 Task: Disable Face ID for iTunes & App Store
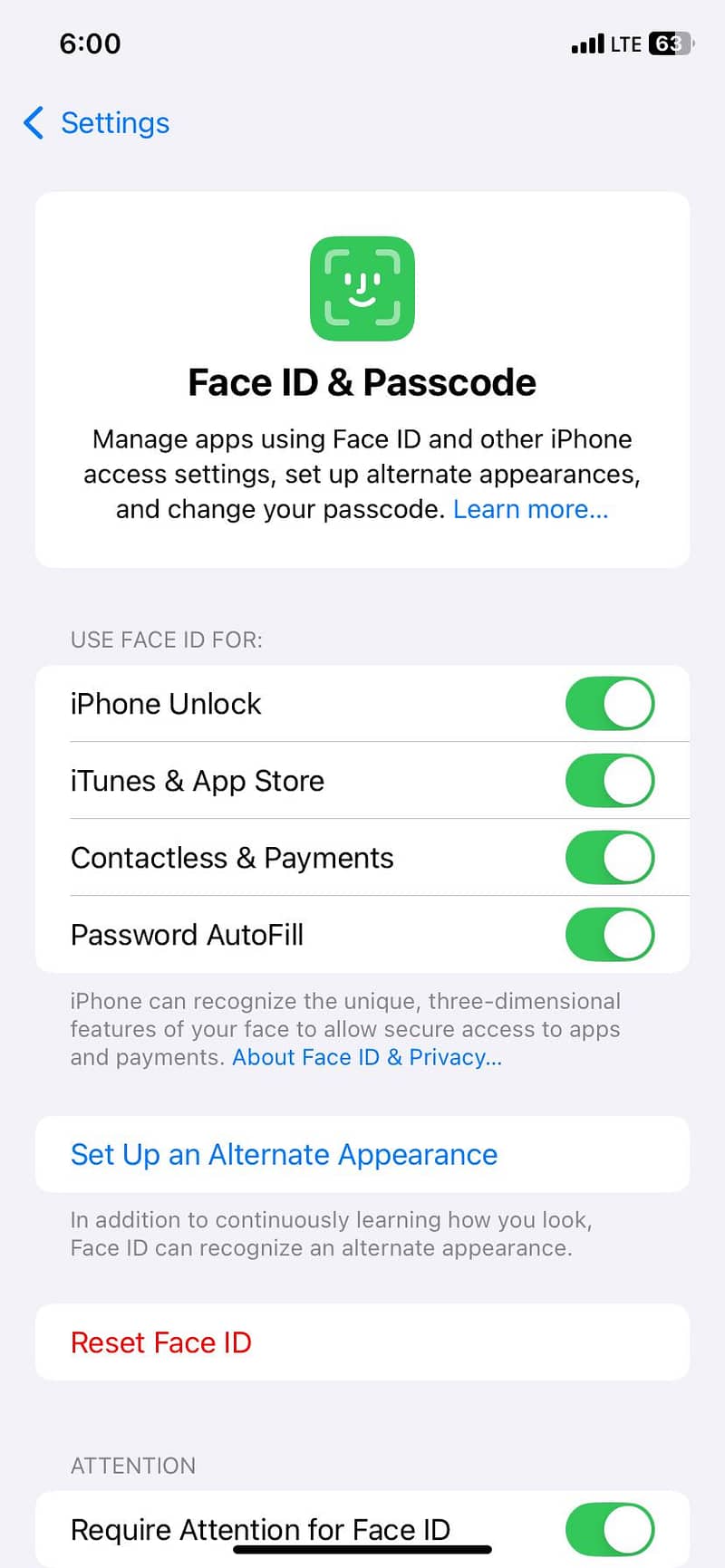coord(609,781)
